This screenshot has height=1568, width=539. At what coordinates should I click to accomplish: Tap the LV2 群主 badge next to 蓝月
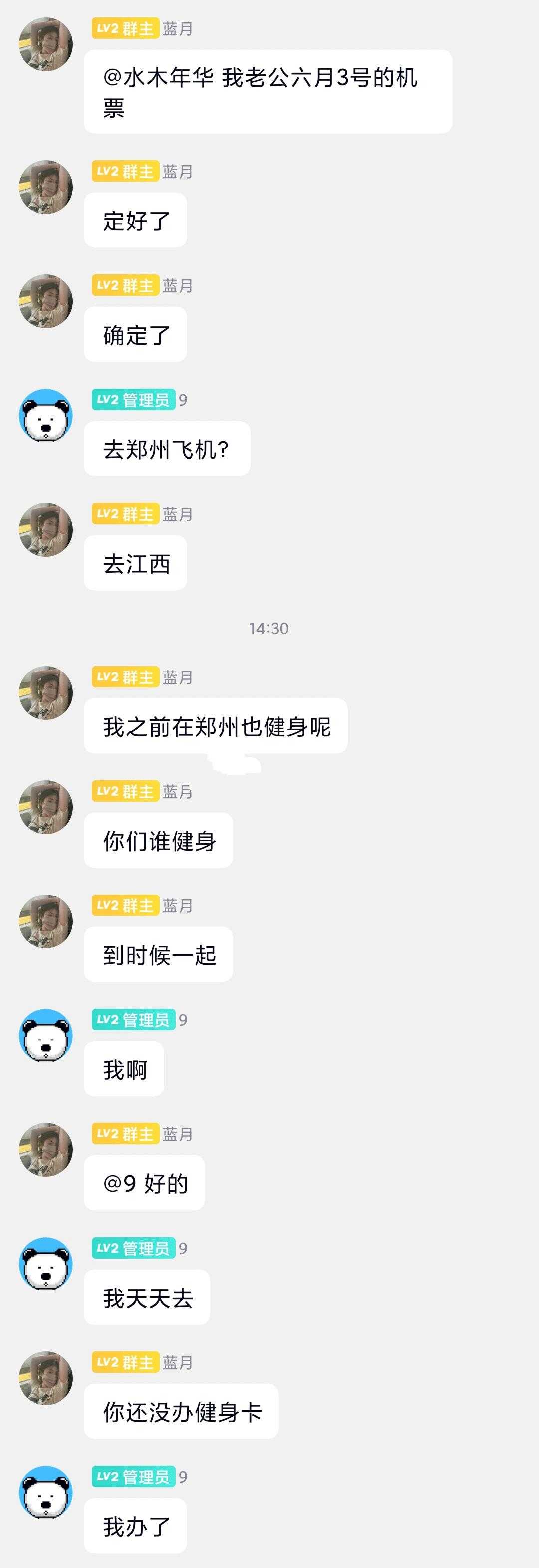[125, 27]
